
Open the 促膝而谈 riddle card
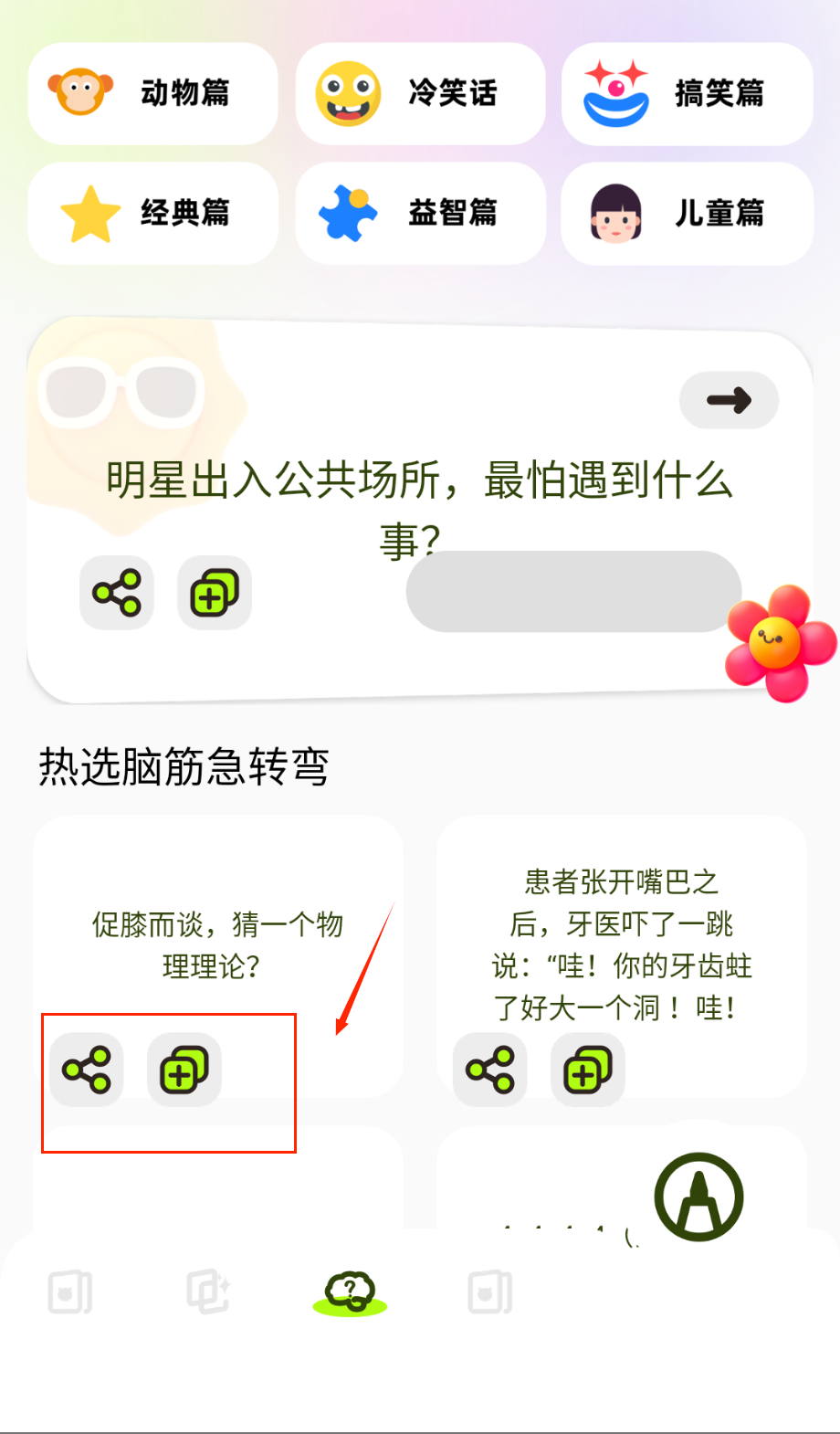tap(217, 944)
